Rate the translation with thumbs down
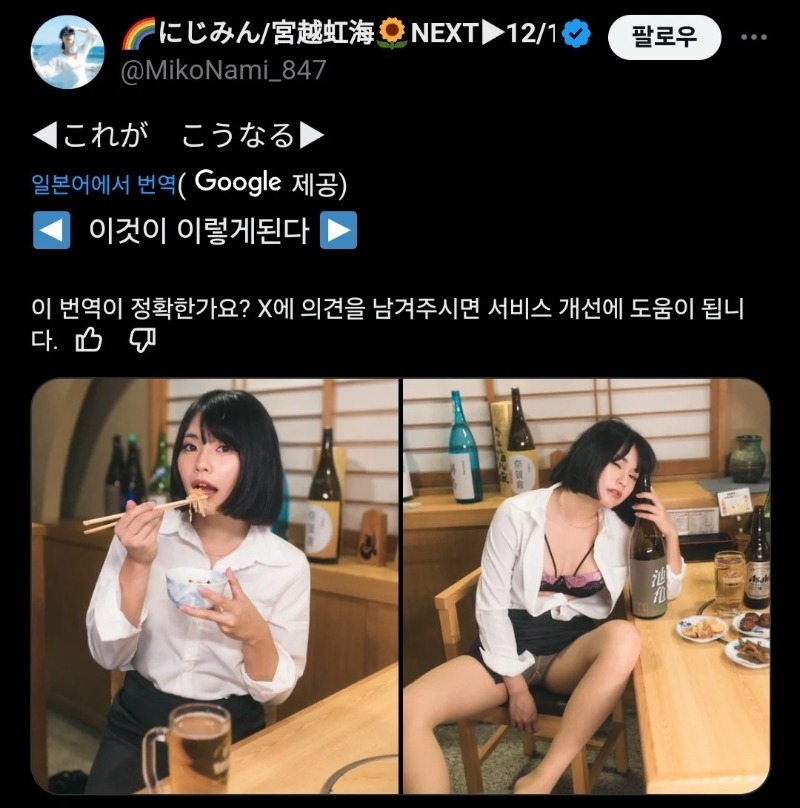Viewport: 800px width, 808px height. (x=143, y=341)
